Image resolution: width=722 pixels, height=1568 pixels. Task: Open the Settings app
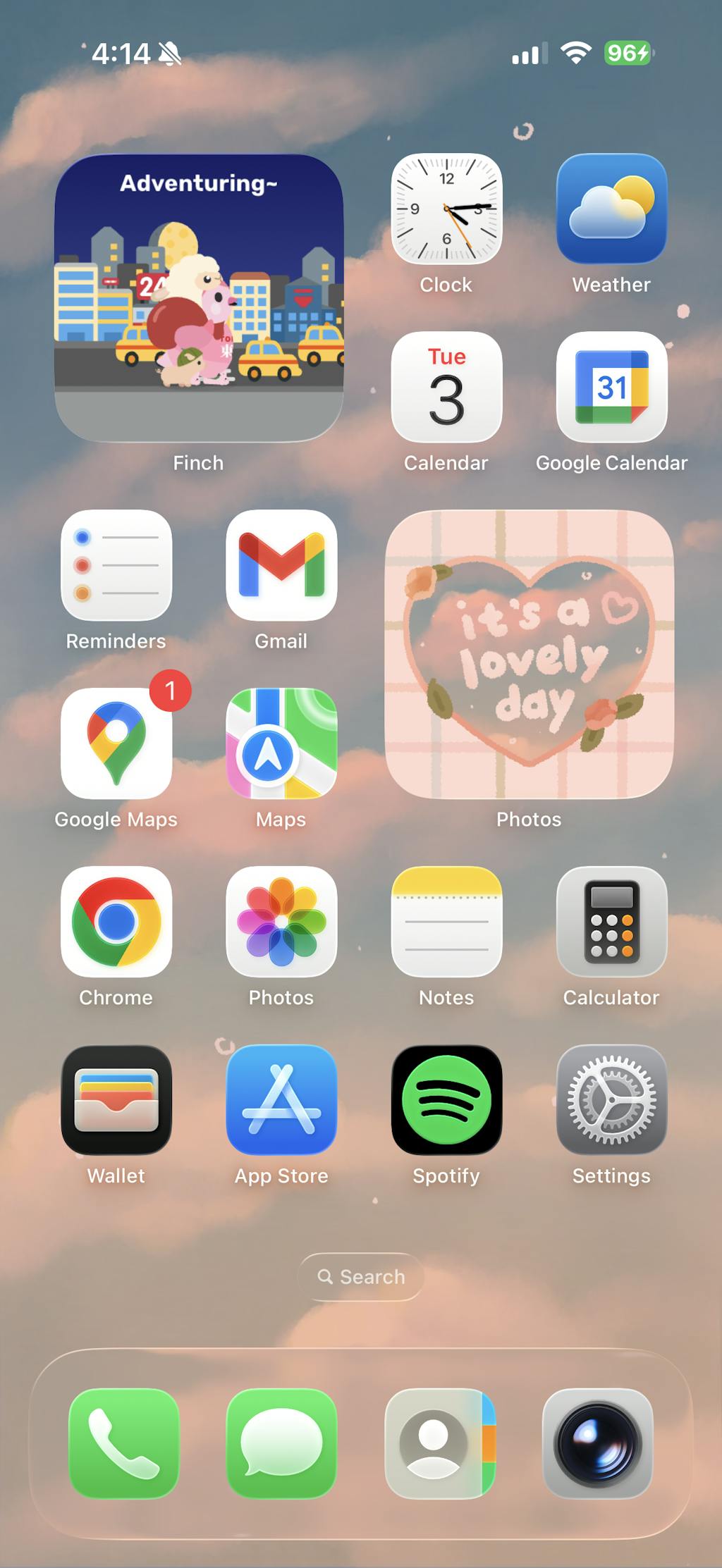tap(611, 1100)
